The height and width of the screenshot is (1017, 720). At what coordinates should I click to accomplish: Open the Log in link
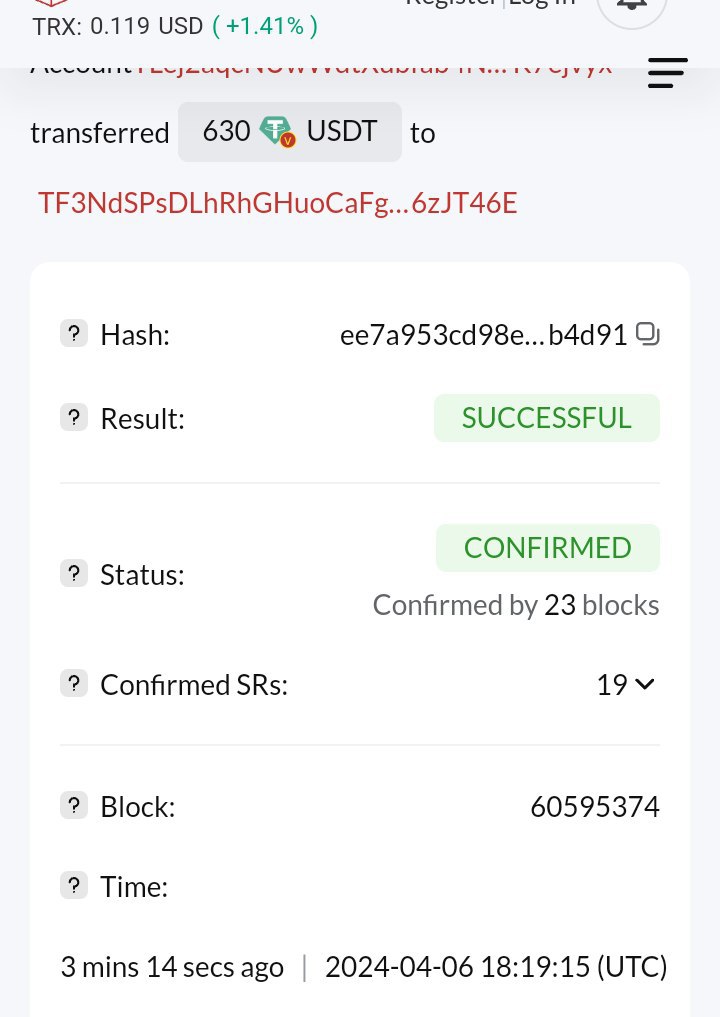tap(543, 4)
